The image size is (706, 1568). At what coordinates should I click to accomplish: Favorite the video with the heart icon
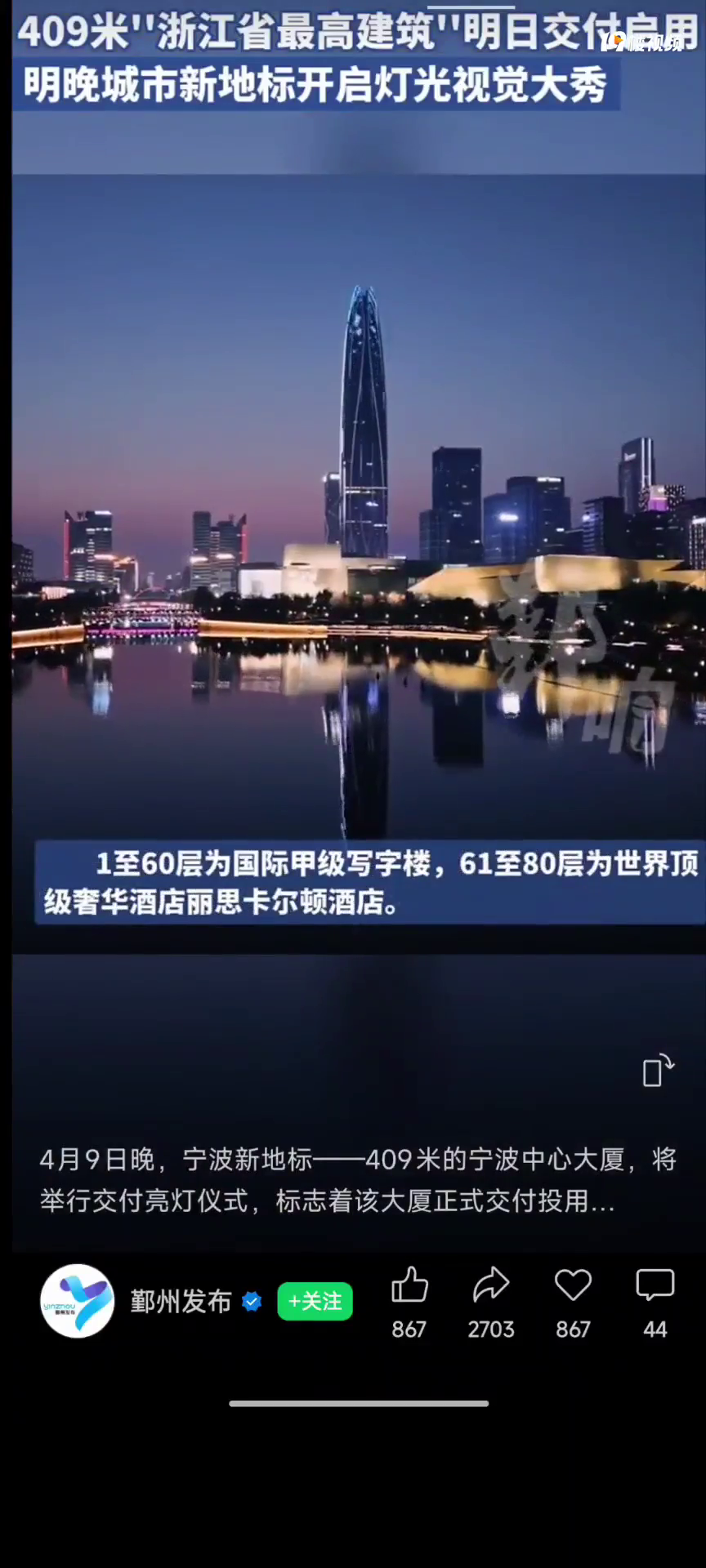coord(573,1286)
